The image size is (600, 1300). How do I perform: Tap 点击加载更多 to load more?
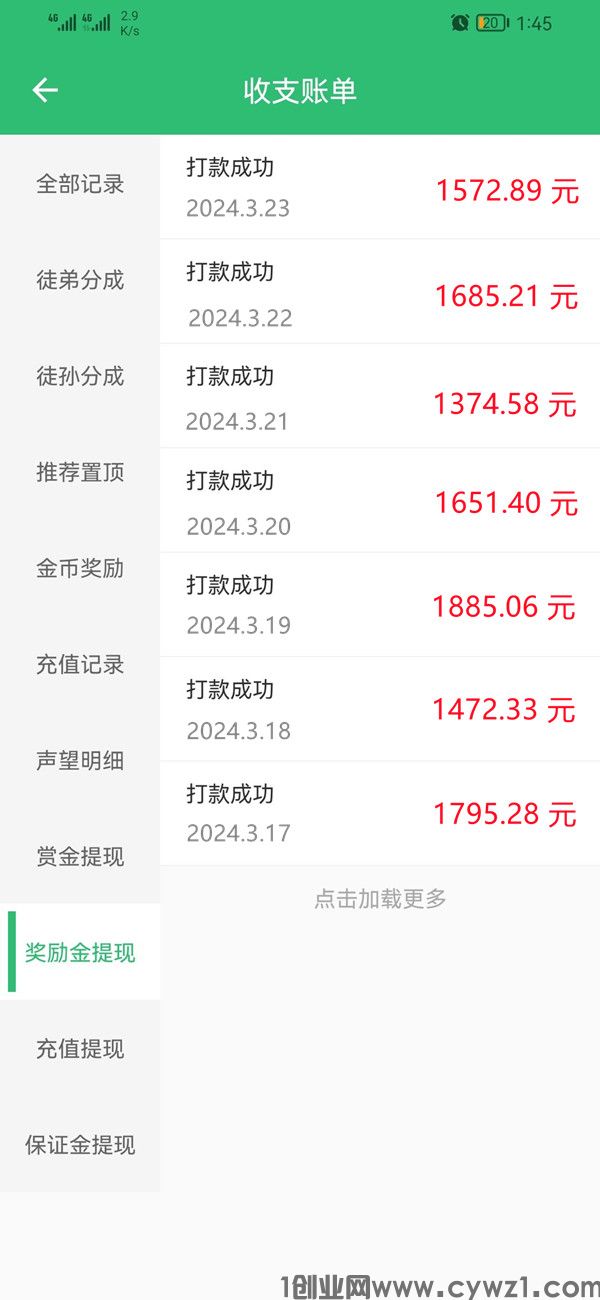pyautogui.click(x=380, y=898)
